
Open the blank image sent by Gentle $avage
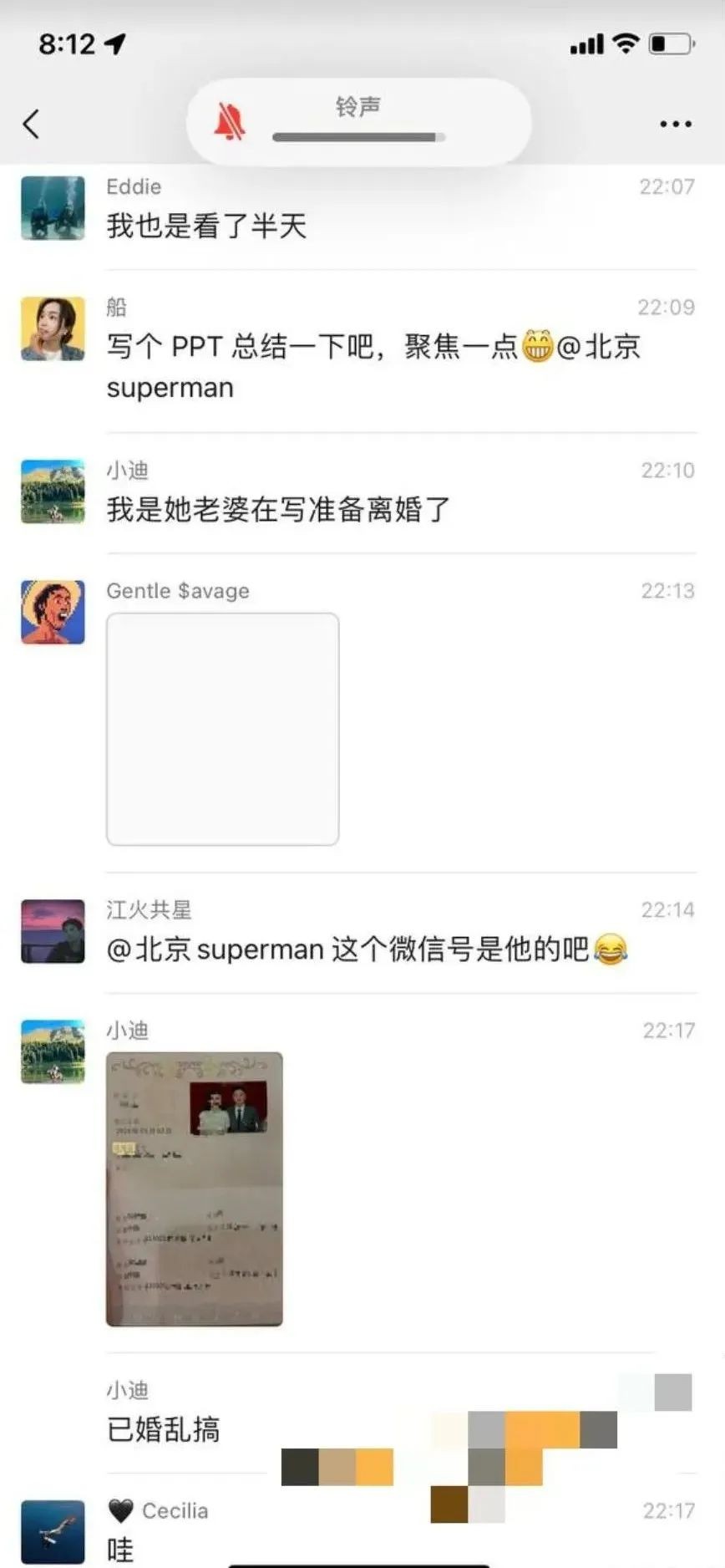click(222, 729)
